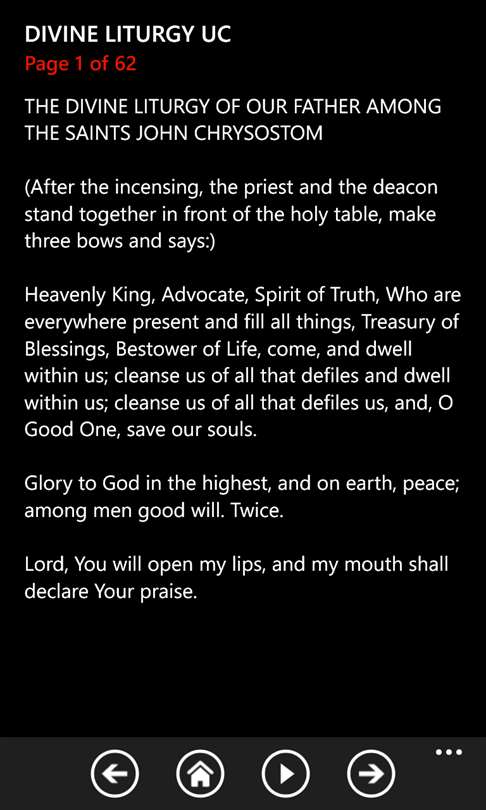The width and height of the screenshot is (486, 810).
Task: Return to the home screen icon
Action: [x=200, y=773]
